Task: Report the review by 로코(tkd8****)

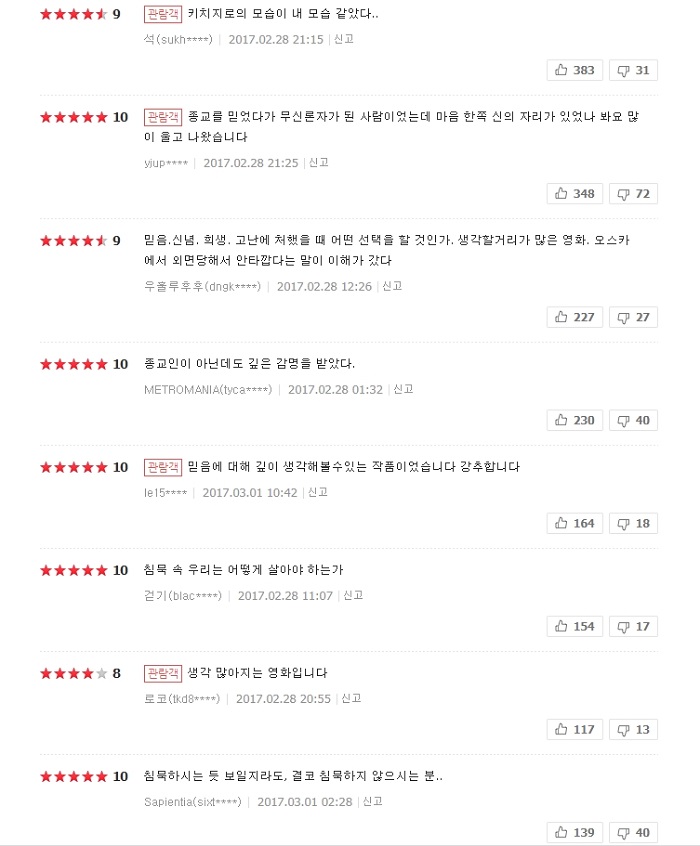Action: coord(351,699)
